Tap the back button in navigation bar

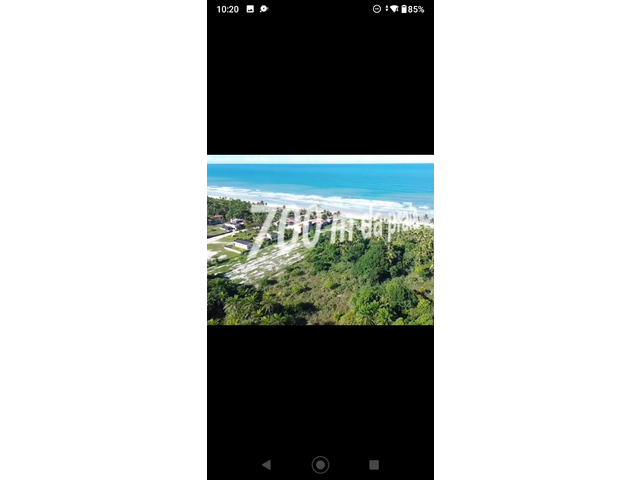[x=266, y=465]
